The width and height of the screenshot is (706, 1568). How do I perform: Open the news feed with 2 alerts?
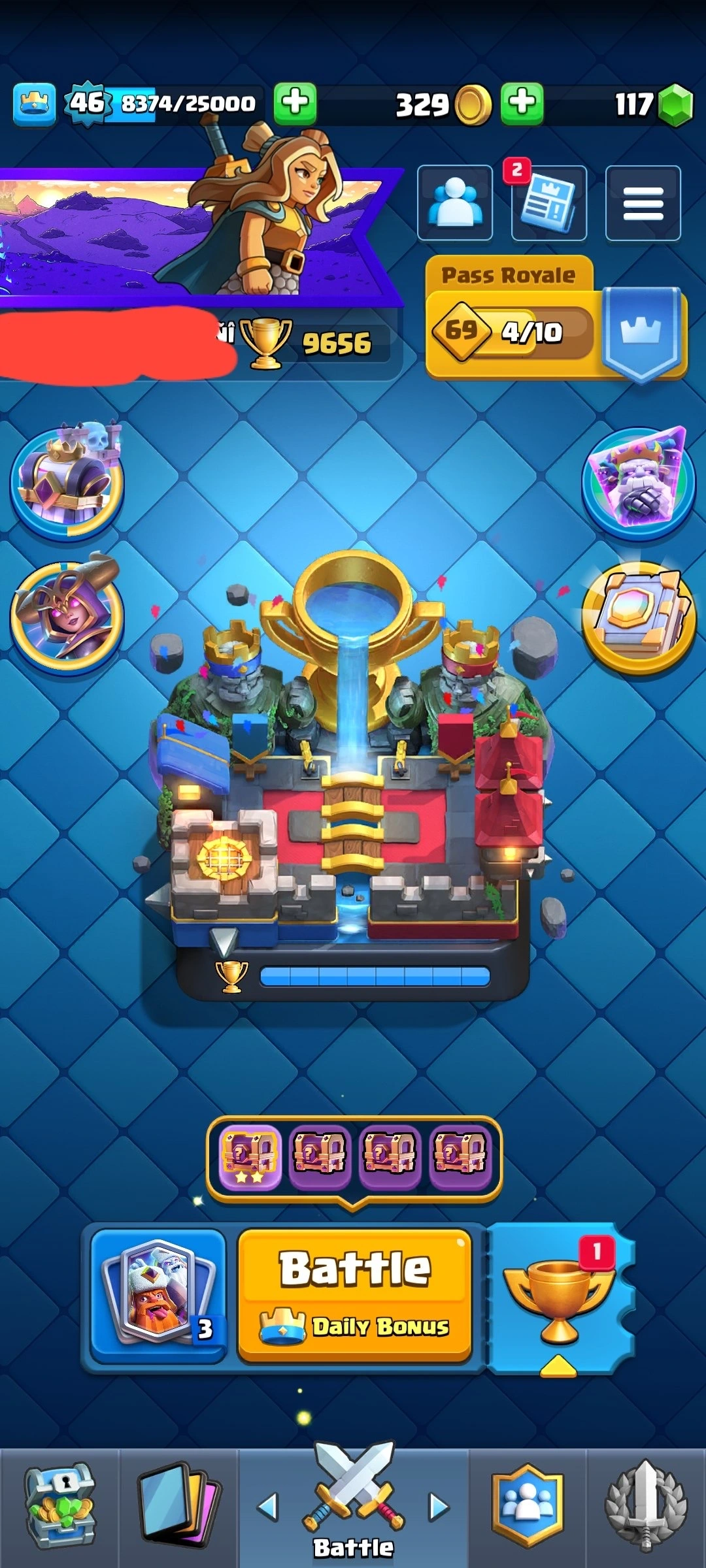coord(548,204)
